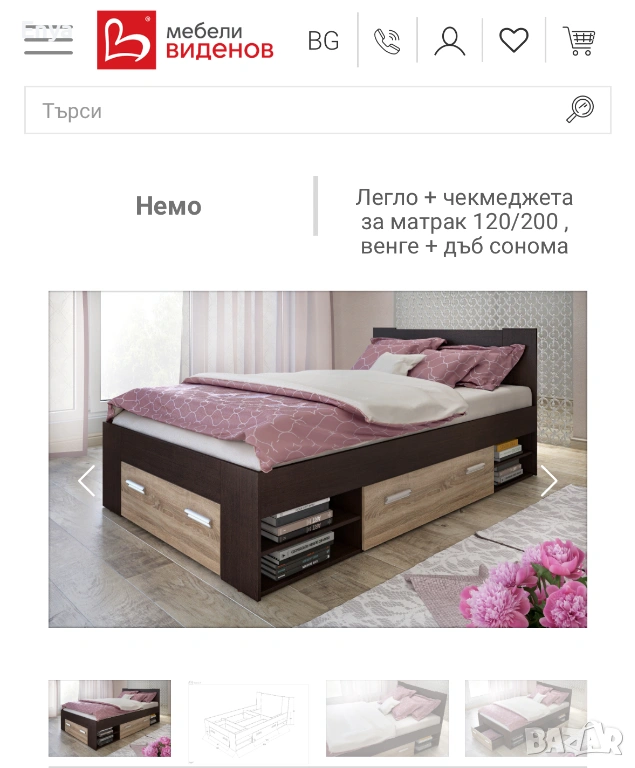
Task: Select the first bed thumbnail
Action: tap(110, 718)
